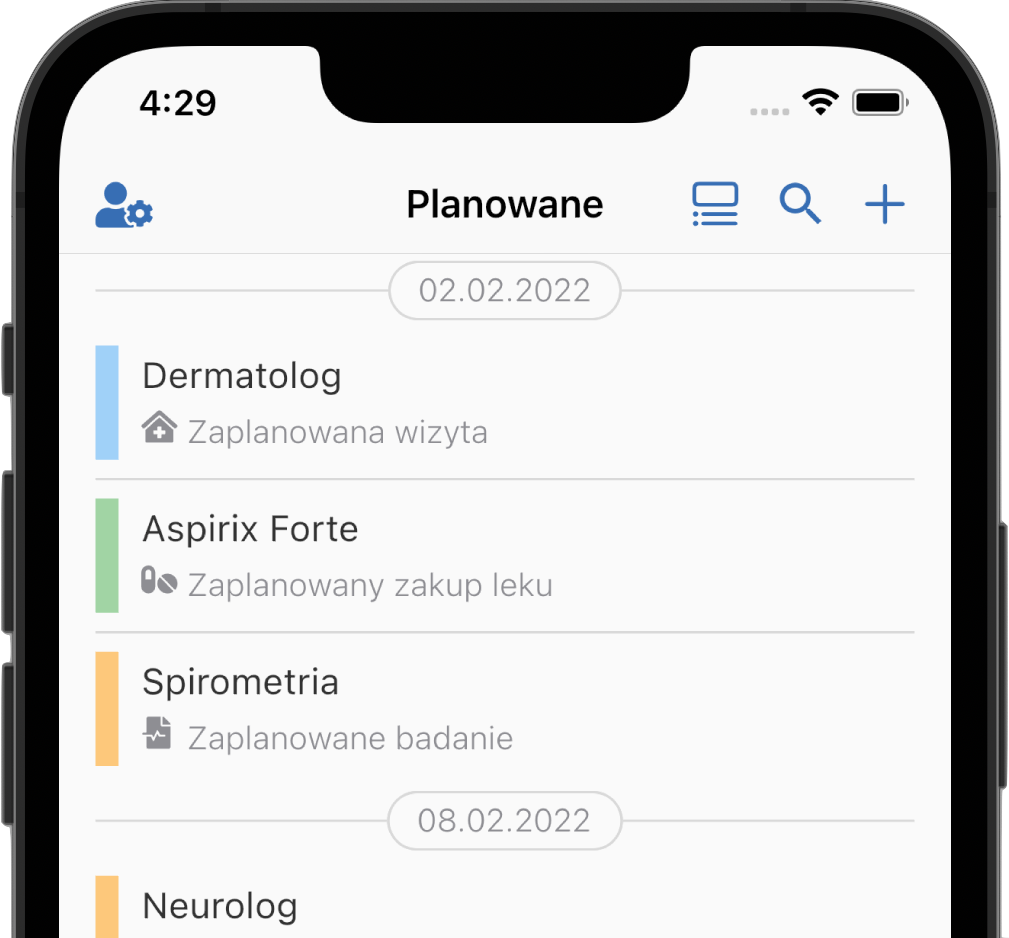Open the profile settings icon

[124, 205]
